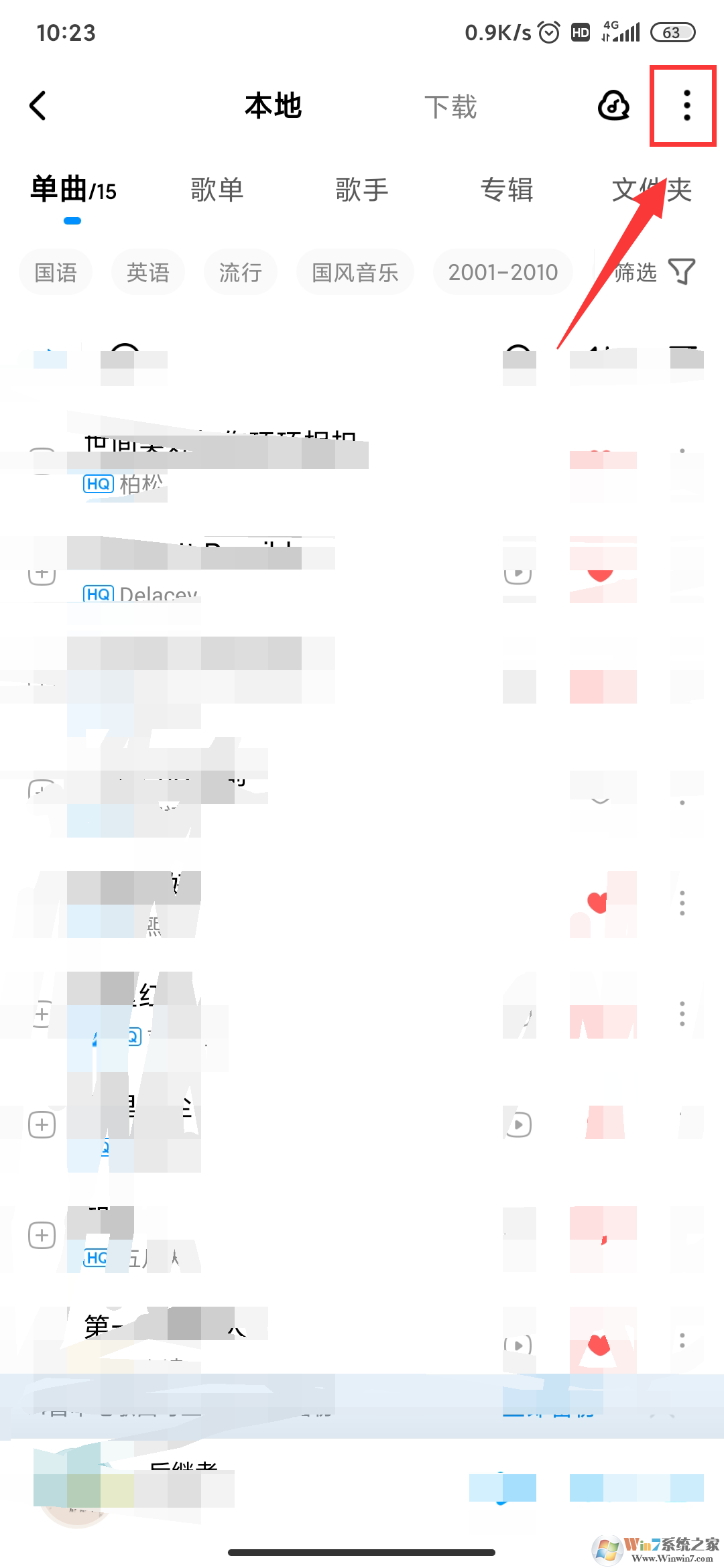The image size is (724, 1568).
Task: Switch to the 下载 tab
Action: coord(450,105)
